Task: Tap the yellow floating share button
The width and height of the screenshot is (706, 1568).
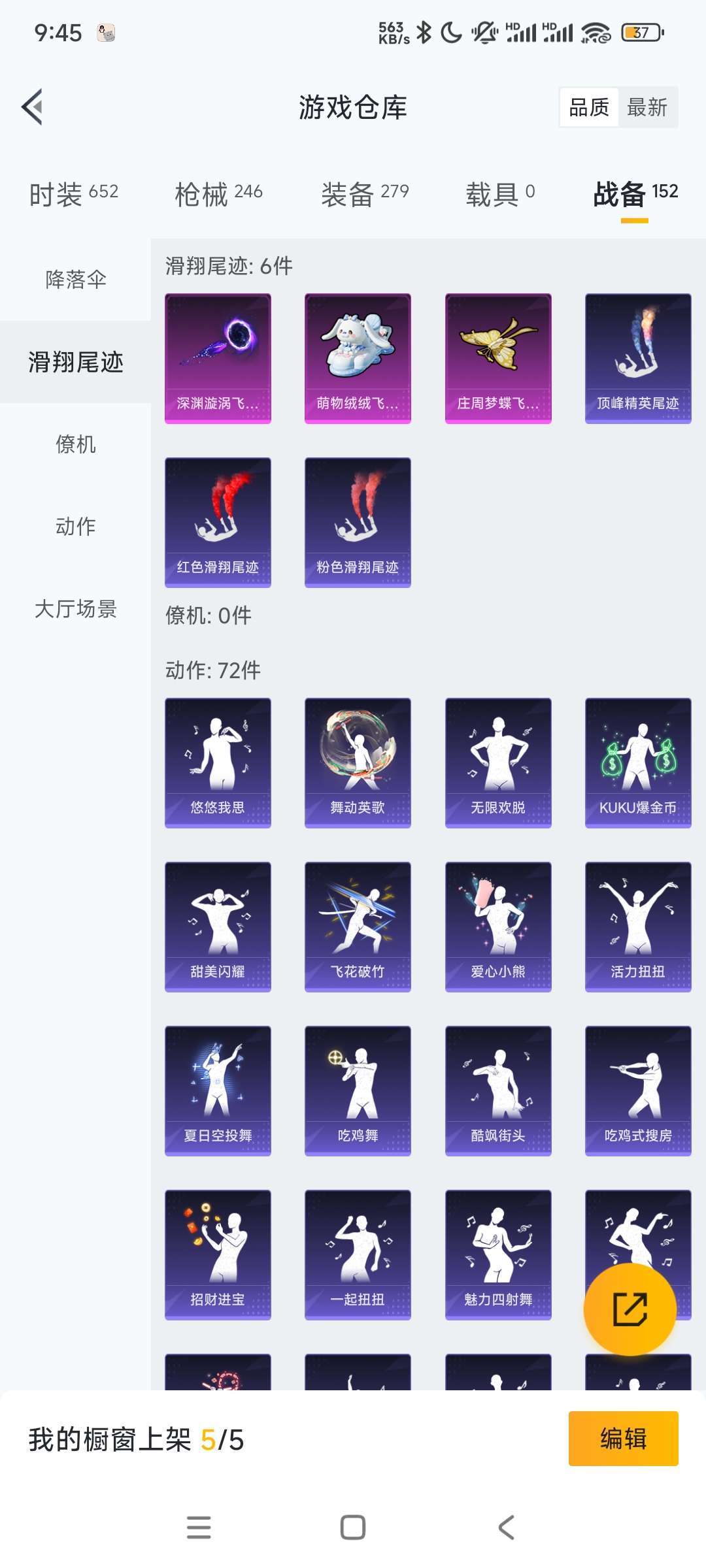Action: click(630, 1309)
